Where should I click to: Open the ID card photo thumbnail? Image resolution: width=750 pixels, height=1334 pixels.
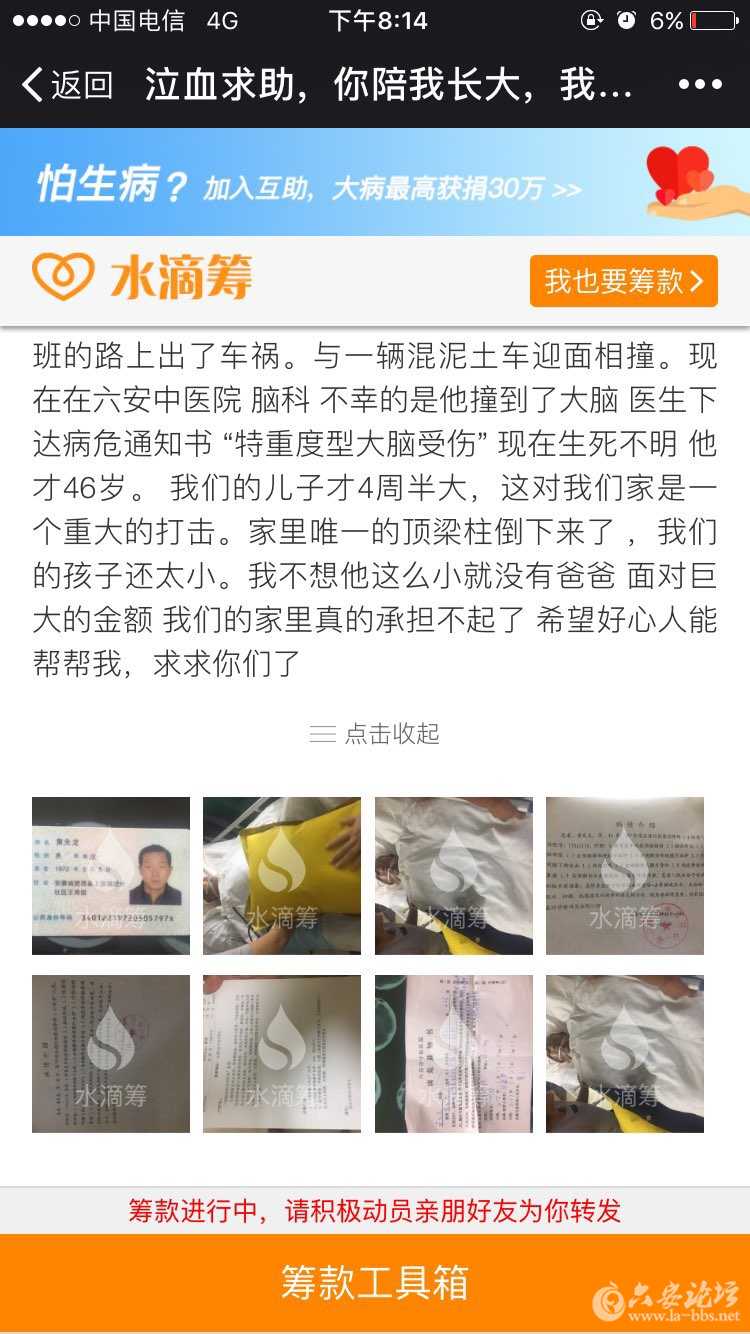111,876
